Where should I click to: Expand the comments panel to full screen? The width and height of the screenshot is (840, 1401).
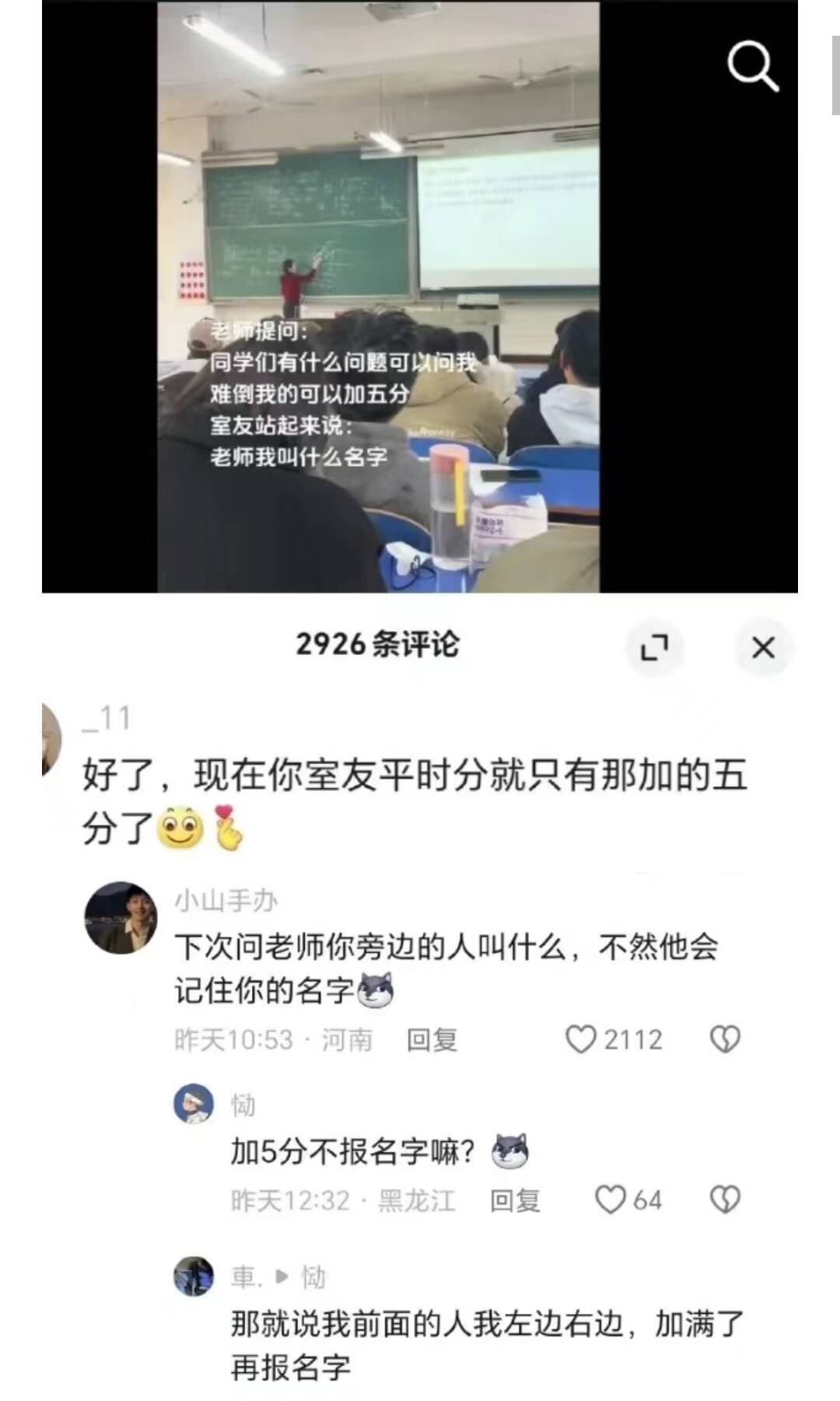654,646
